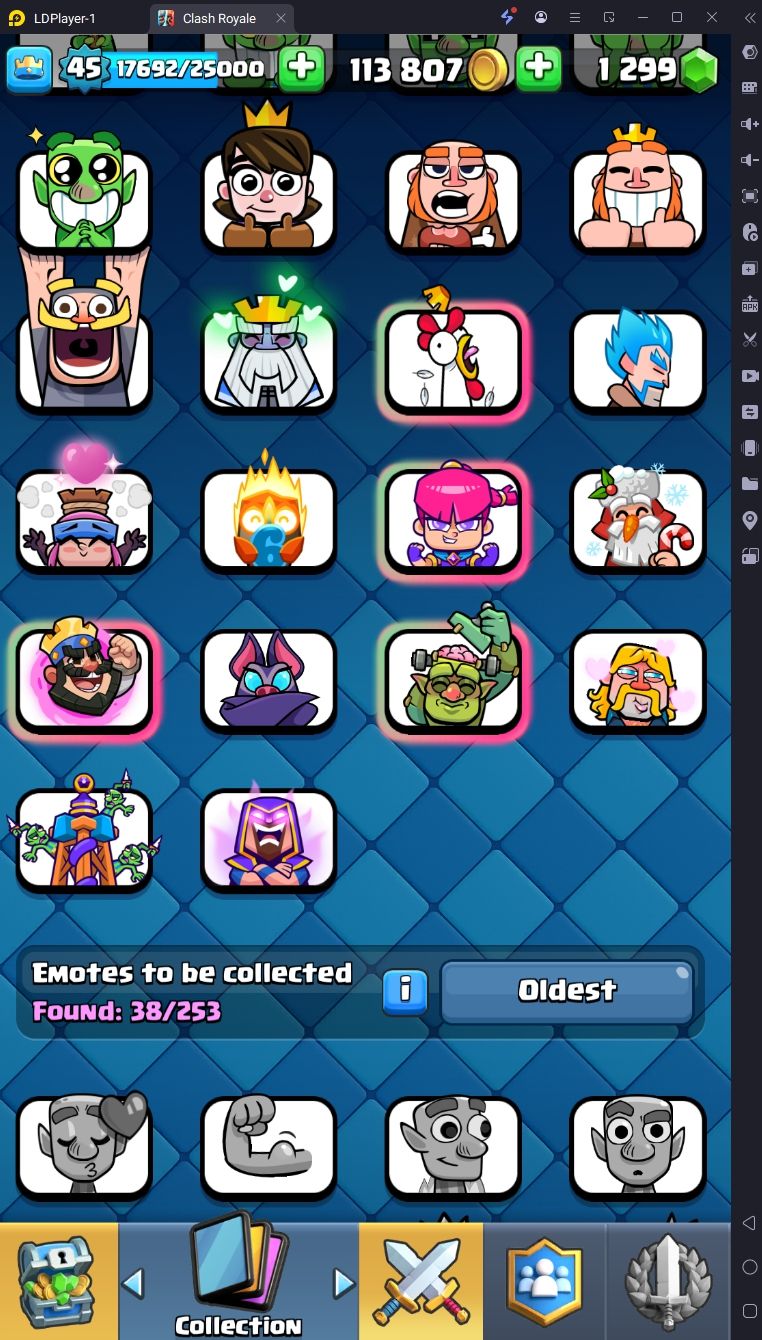Screen dimensions: 762x1340
Task: Select the goblin drill tower emote
Action: [x=84, y=838]
